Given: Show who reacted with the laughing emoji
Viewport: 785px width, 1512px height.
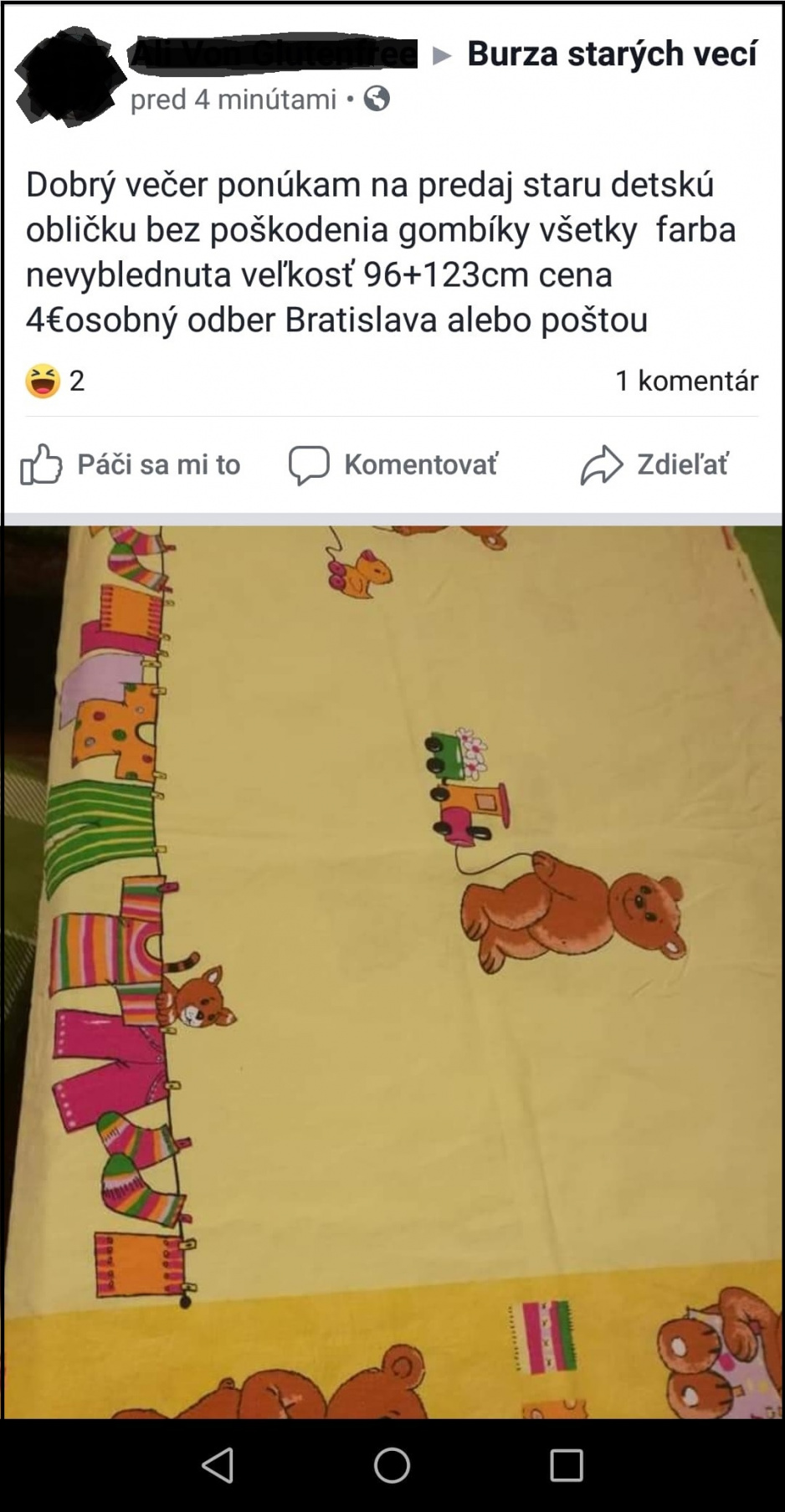Looking at the screenshot, I should pos(55,381).
